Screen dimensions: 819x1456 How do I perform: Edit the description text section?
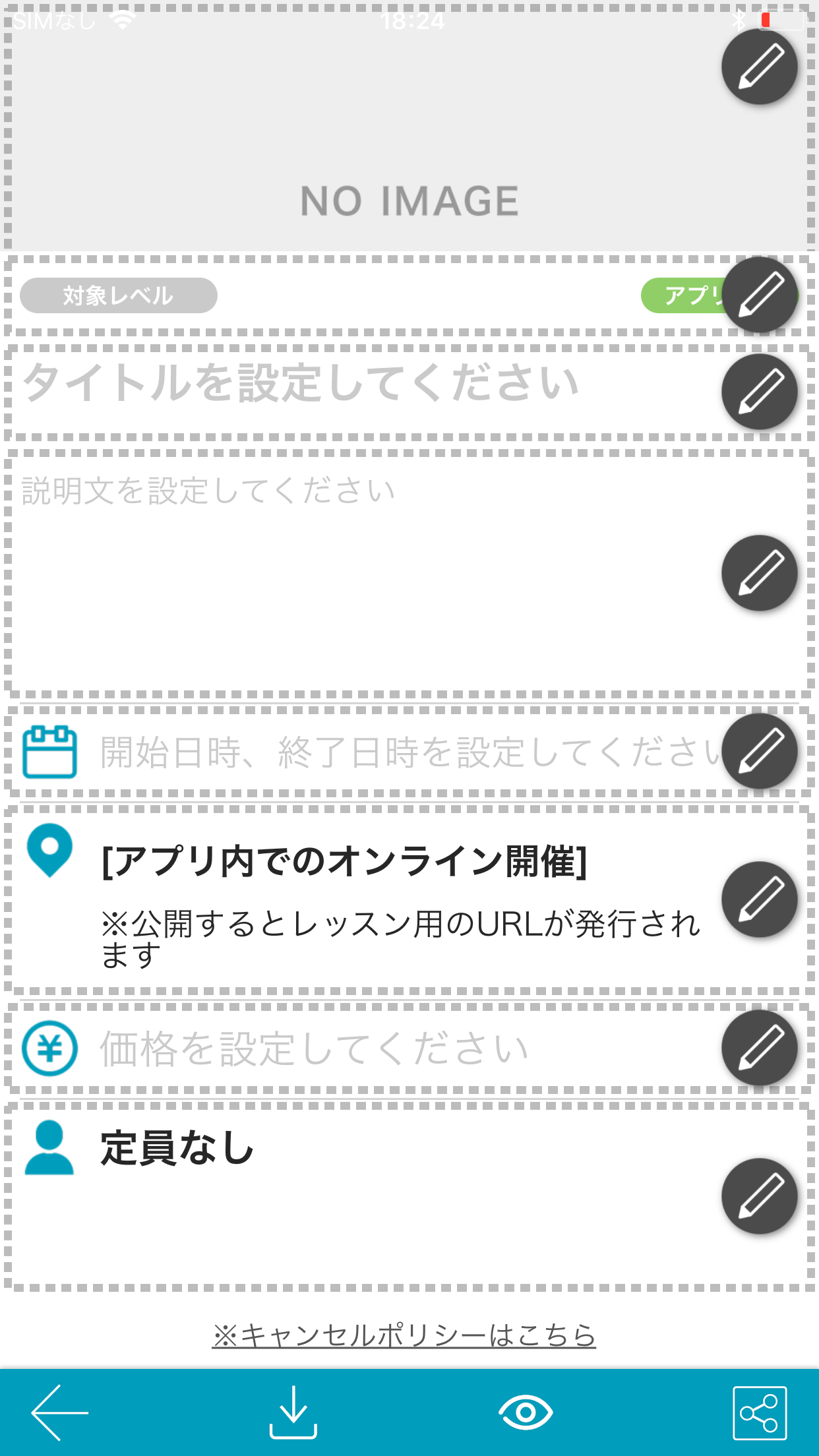pyautogui.click(x=760, y=573)
